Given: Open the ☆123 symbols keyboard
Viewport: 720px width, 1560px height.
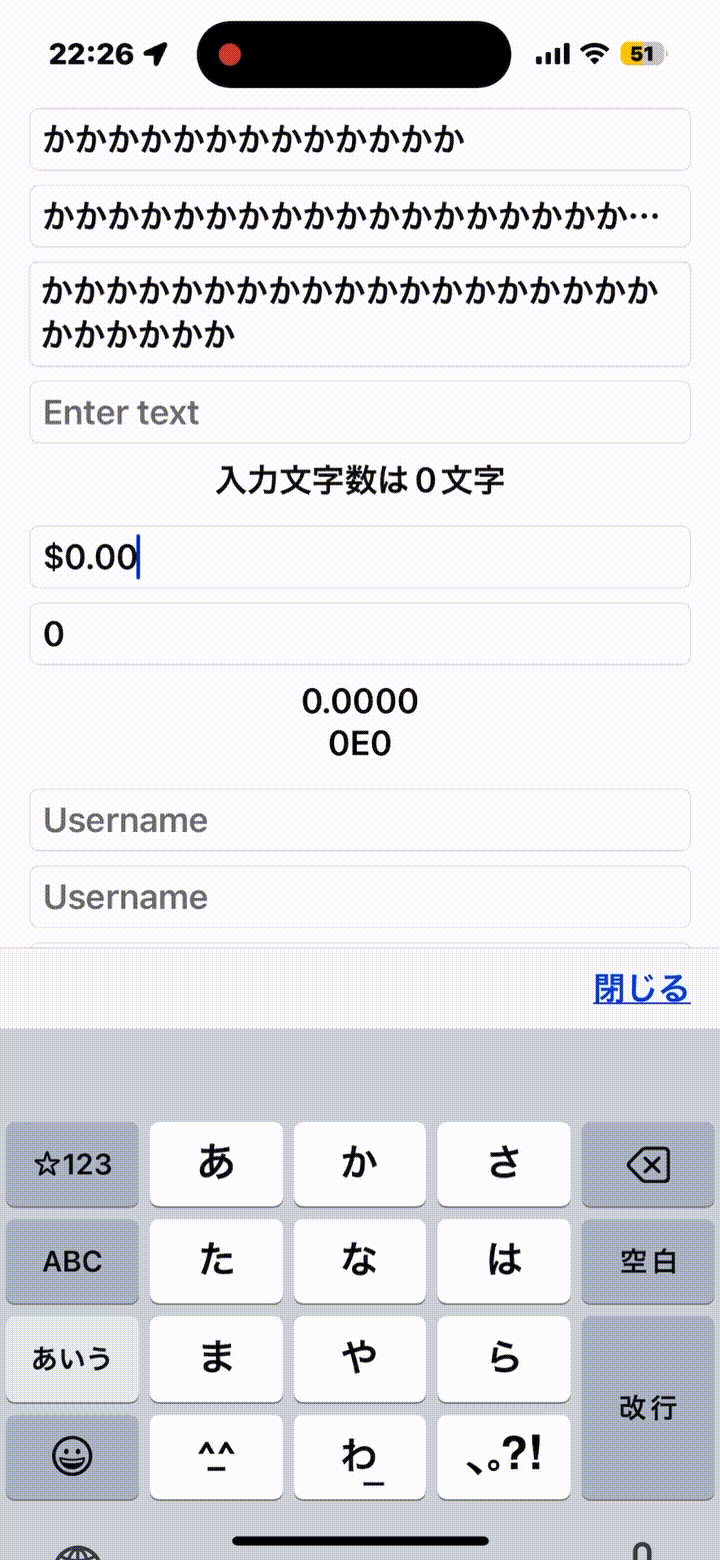Looking at the screenshot, I should click(72, 1164).
